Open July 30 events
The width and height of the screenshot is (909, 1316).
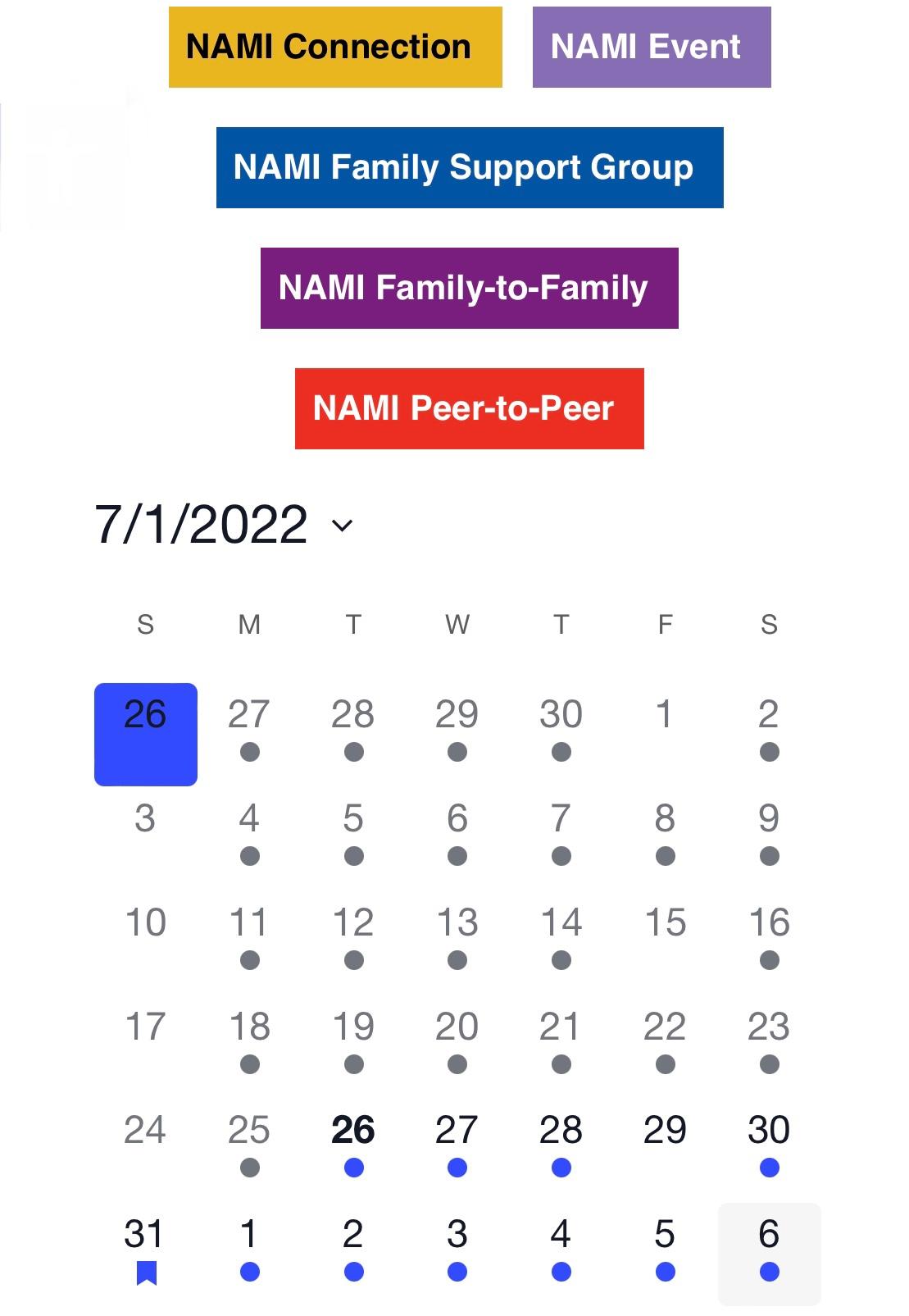pyautogui.click(x=769, y=1143)
